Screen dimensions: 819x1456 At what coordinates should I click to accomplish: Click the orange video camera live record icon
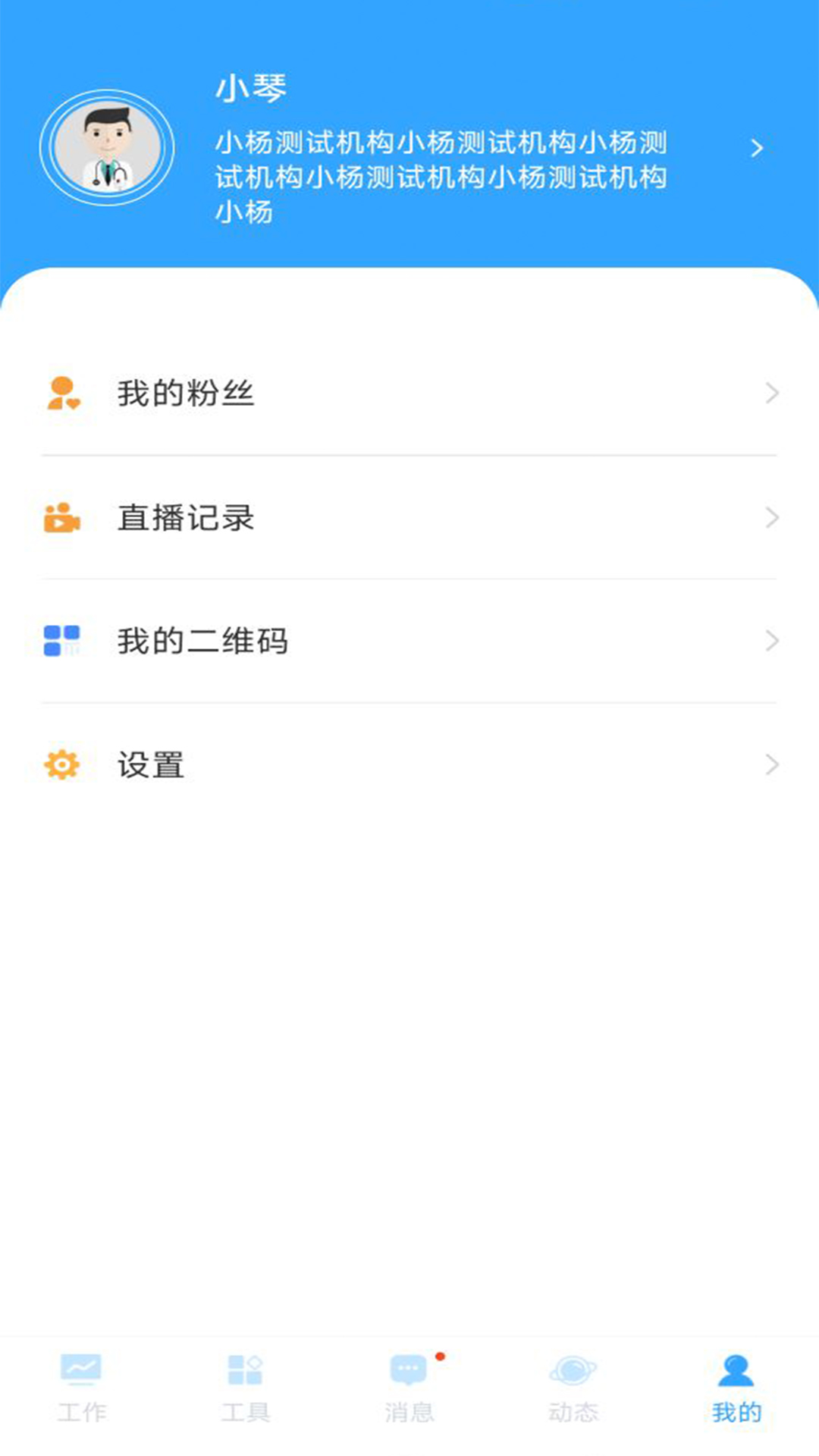pyautogui.click(x=62, y=517)
